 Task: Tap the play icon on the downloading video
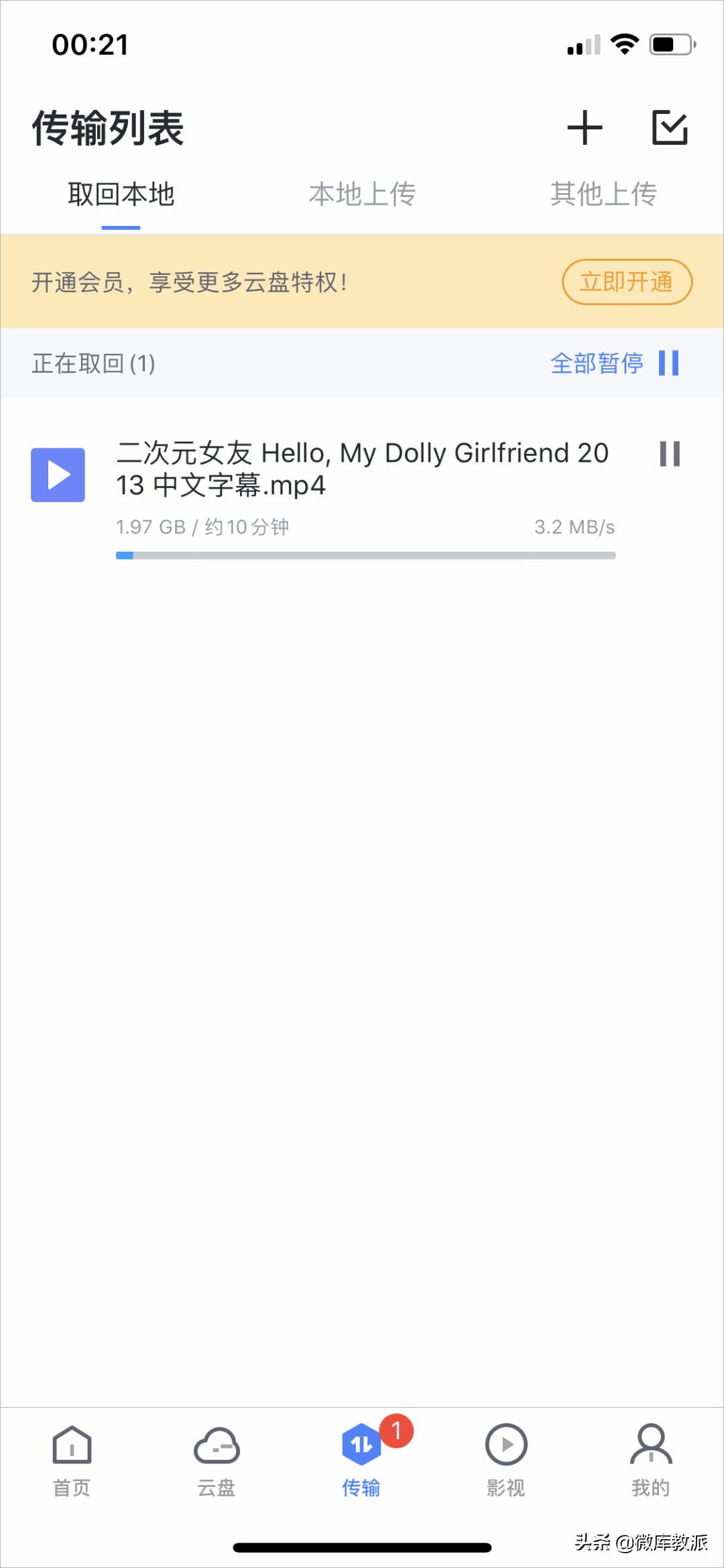pos(58,474)
